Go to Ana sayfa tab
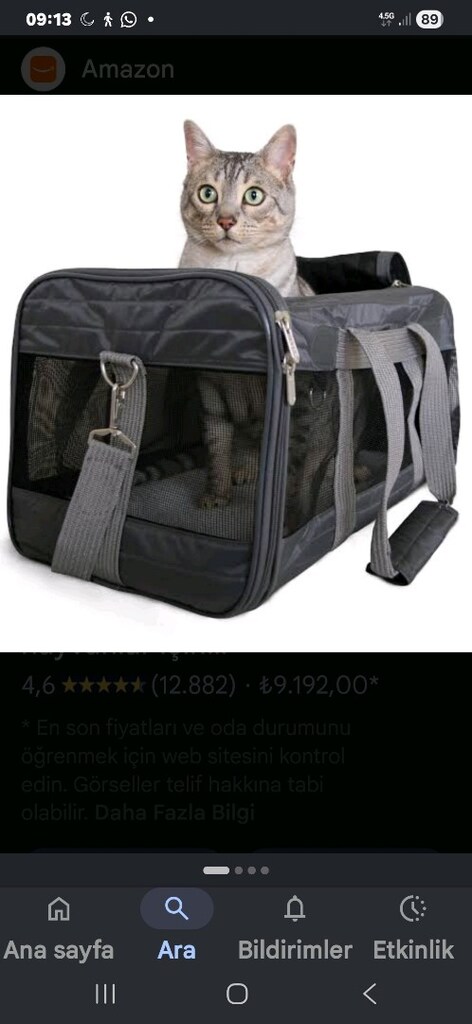The width and height of the screenshot is (472, 1024). [x=59, y=926]
